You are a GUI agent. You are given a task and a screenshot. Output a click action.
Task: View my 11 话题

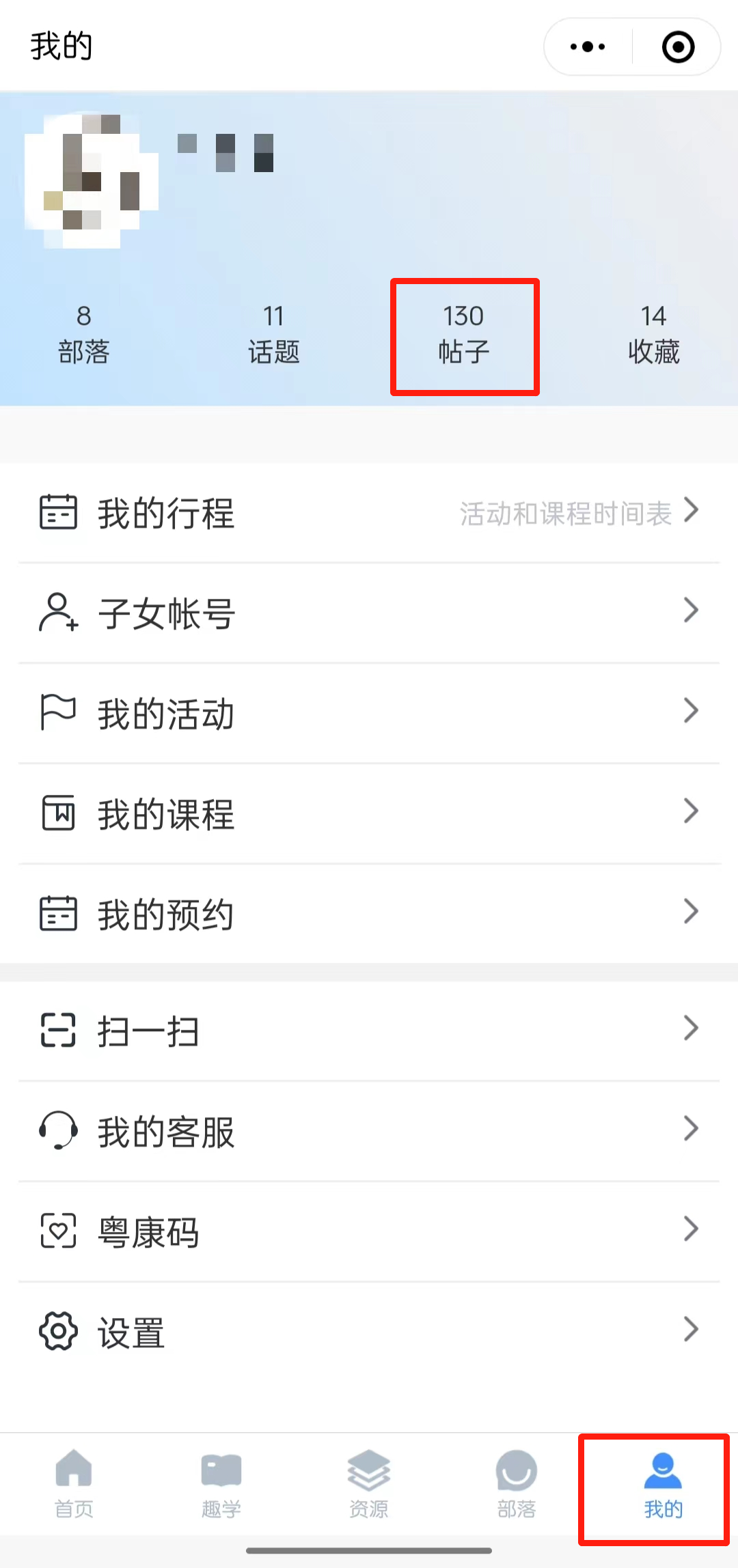[x=274, y=335]
